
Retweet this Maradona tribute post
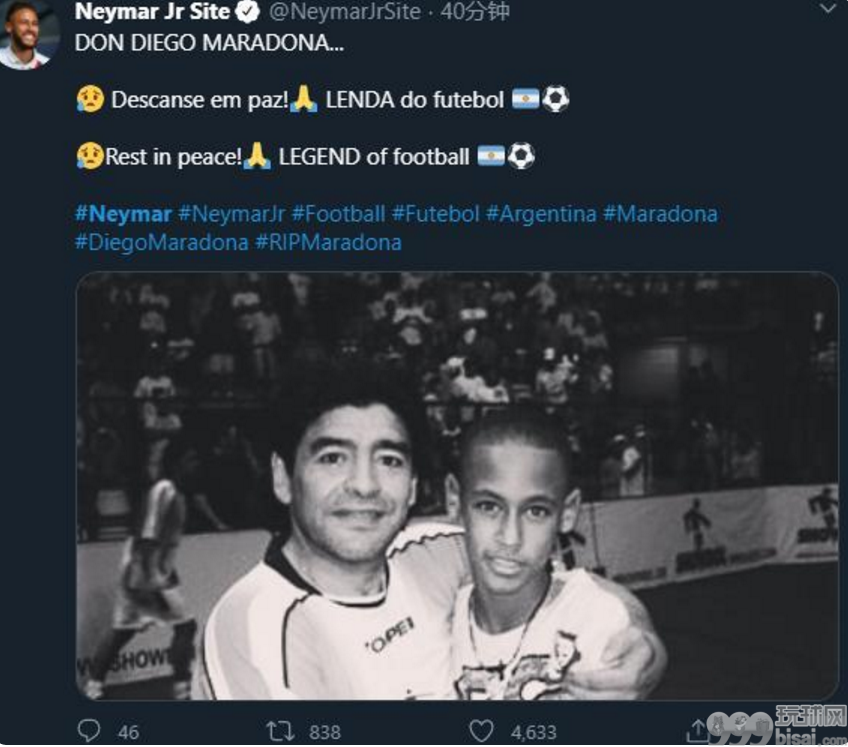(x=281, y=731)
